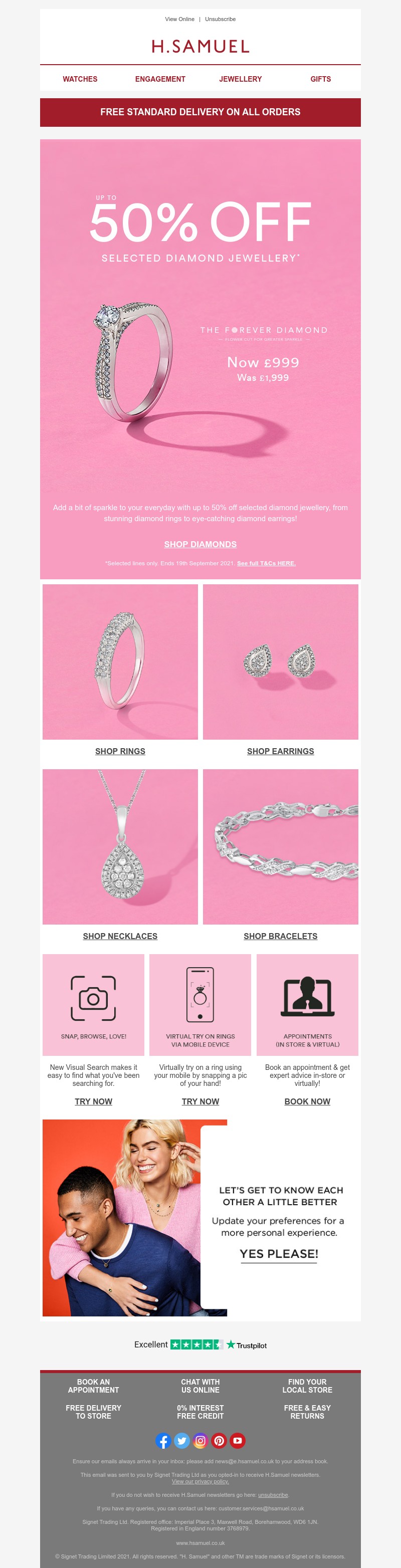
Task: Tap Try Now under virtual ring try-on
Action: coord(200,1101)
